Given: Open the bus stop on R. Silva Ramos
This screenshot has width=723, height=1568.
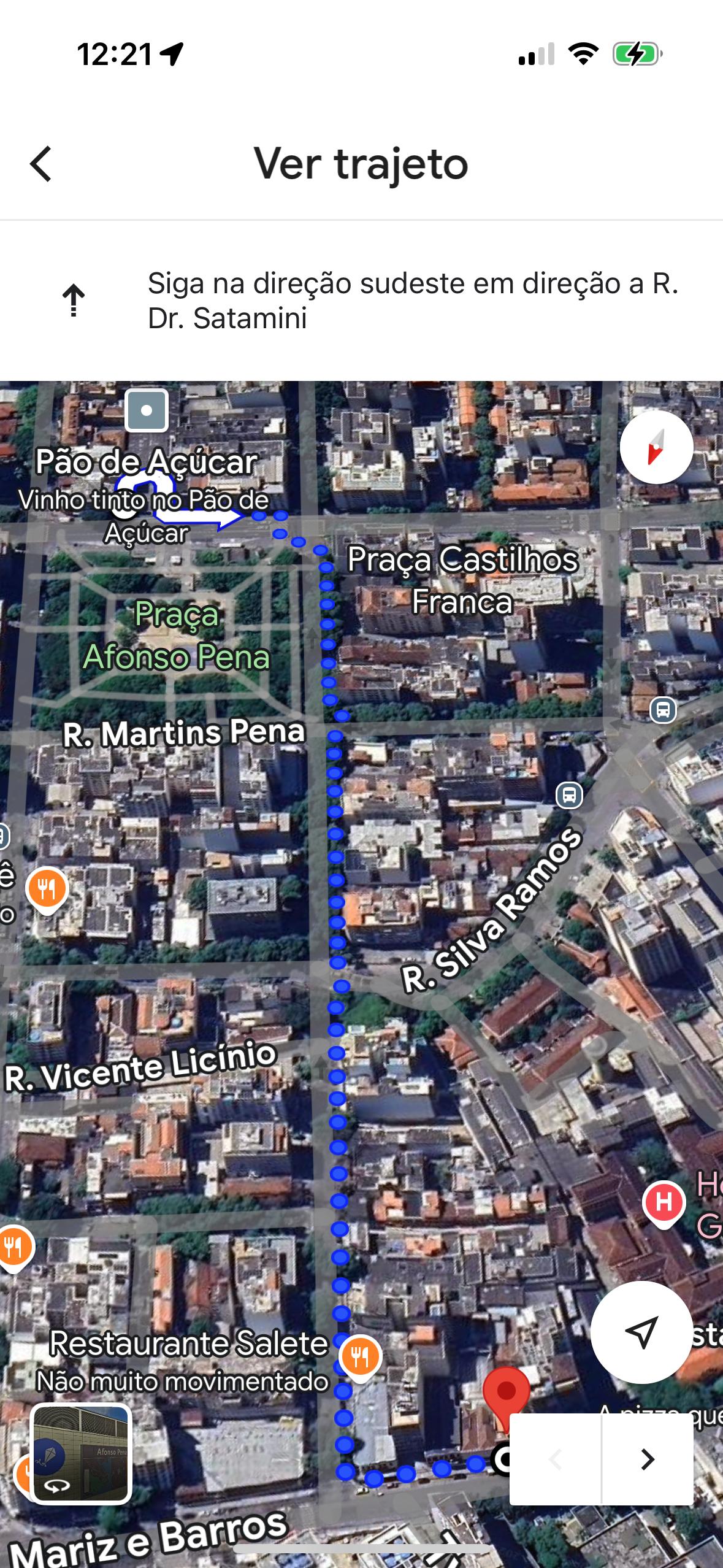Looking at the screenshot, I should click(569, 796).
